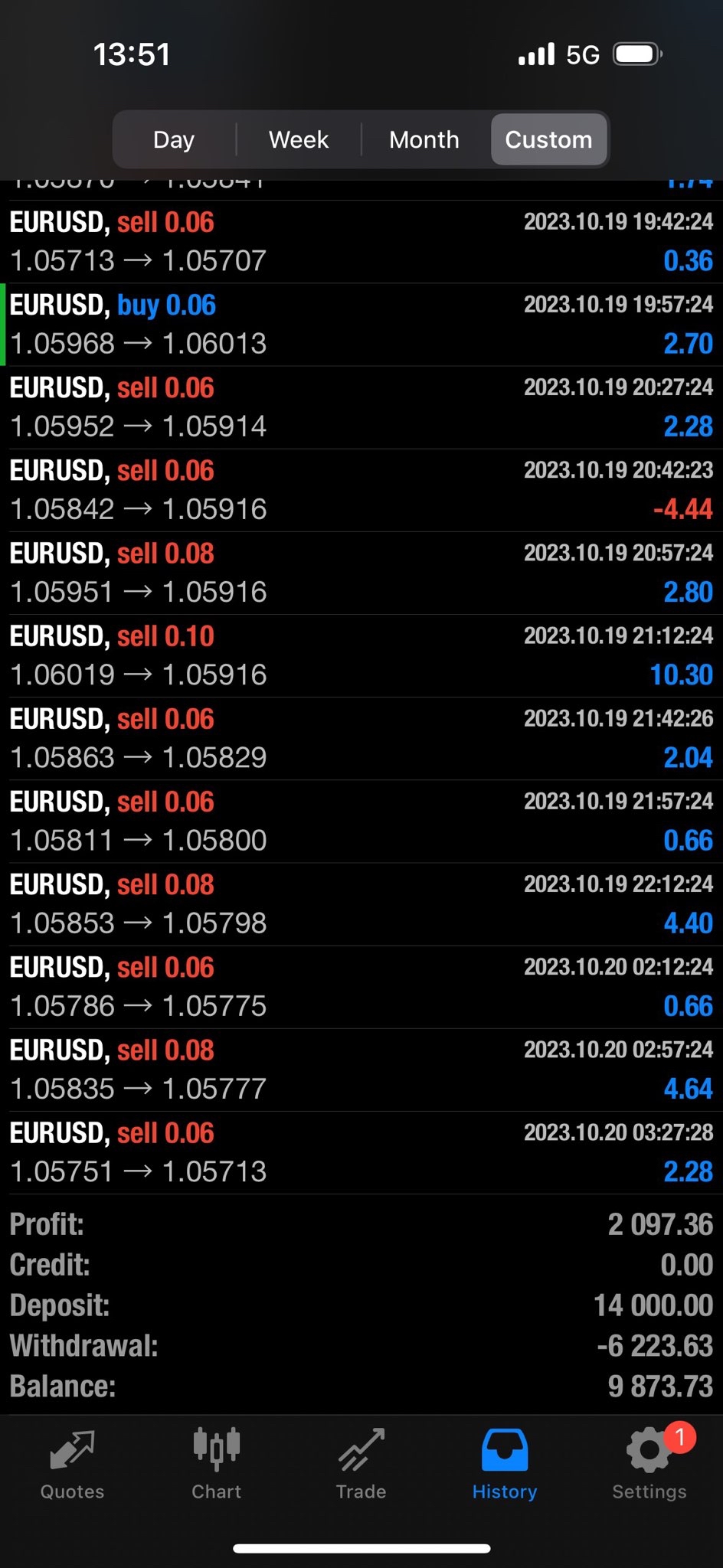723x1568 pixels.
Task: Expand the EURUSD sell trade at 03:27:28
Action: click(x=361, y=1151)
